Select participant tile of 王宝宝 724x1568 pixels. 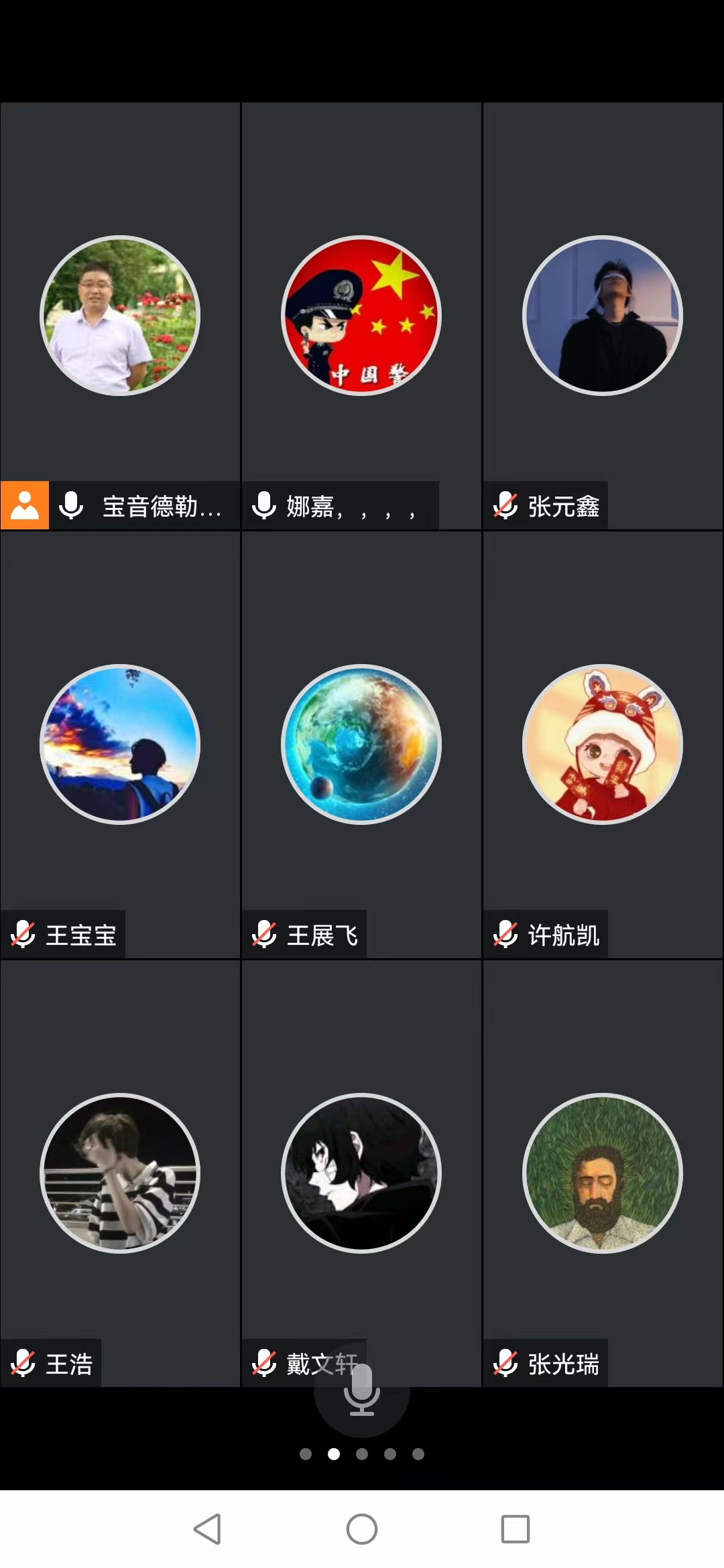click(x=121, y=744)
